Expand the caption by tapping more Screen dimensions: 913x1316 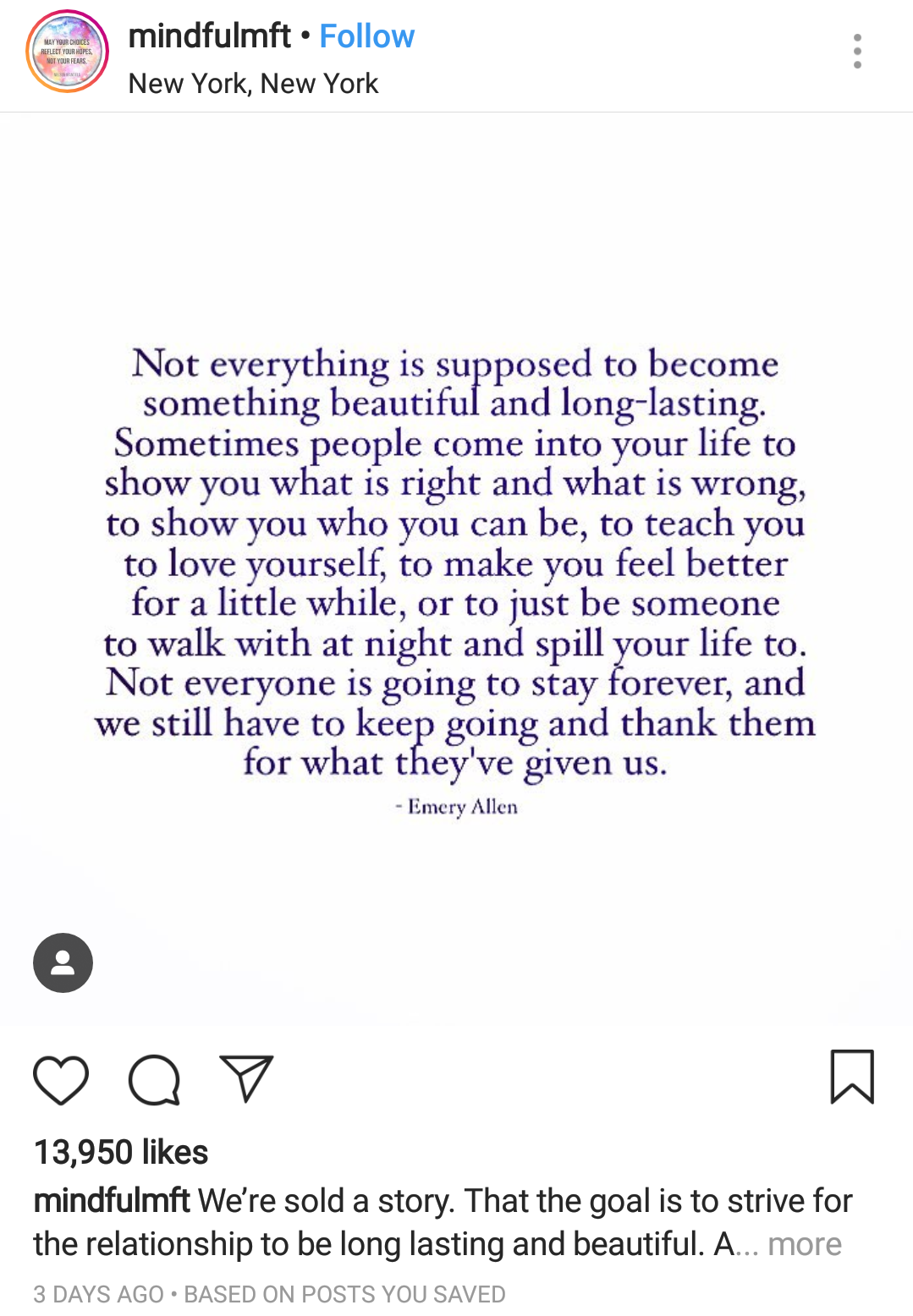click(x=804, y=1244)
